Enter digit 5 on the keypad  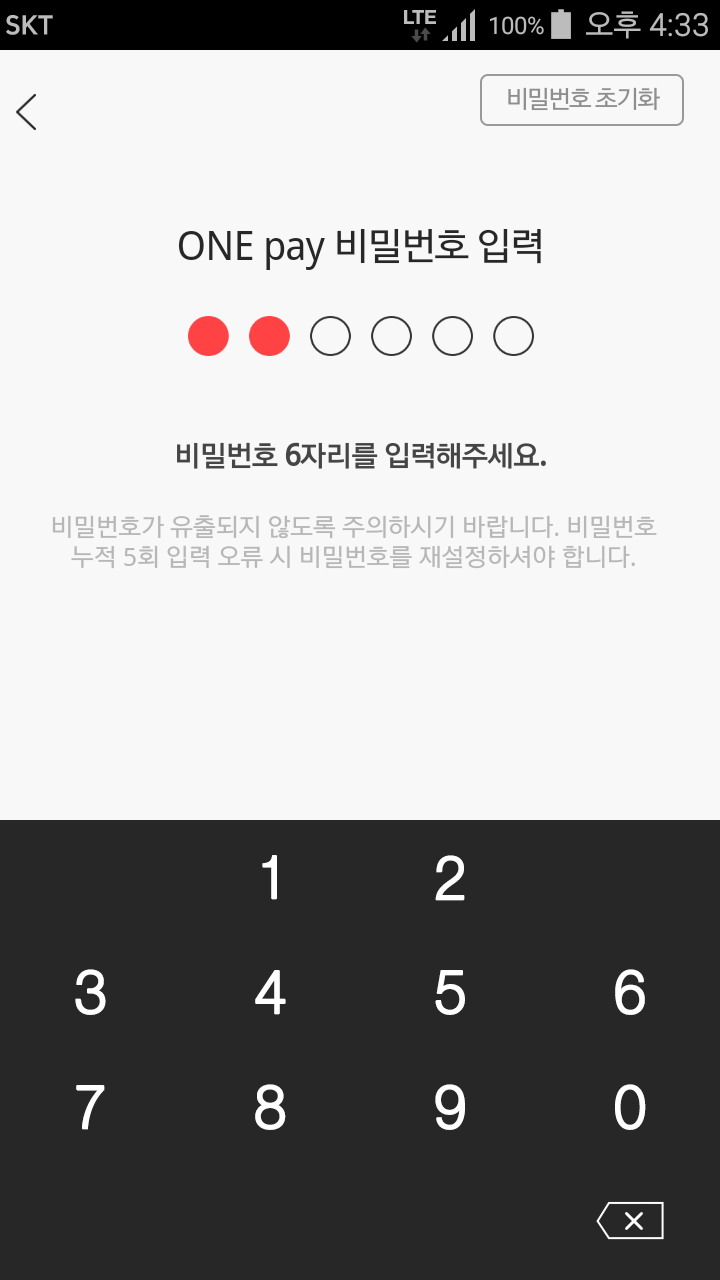point(450,993)
